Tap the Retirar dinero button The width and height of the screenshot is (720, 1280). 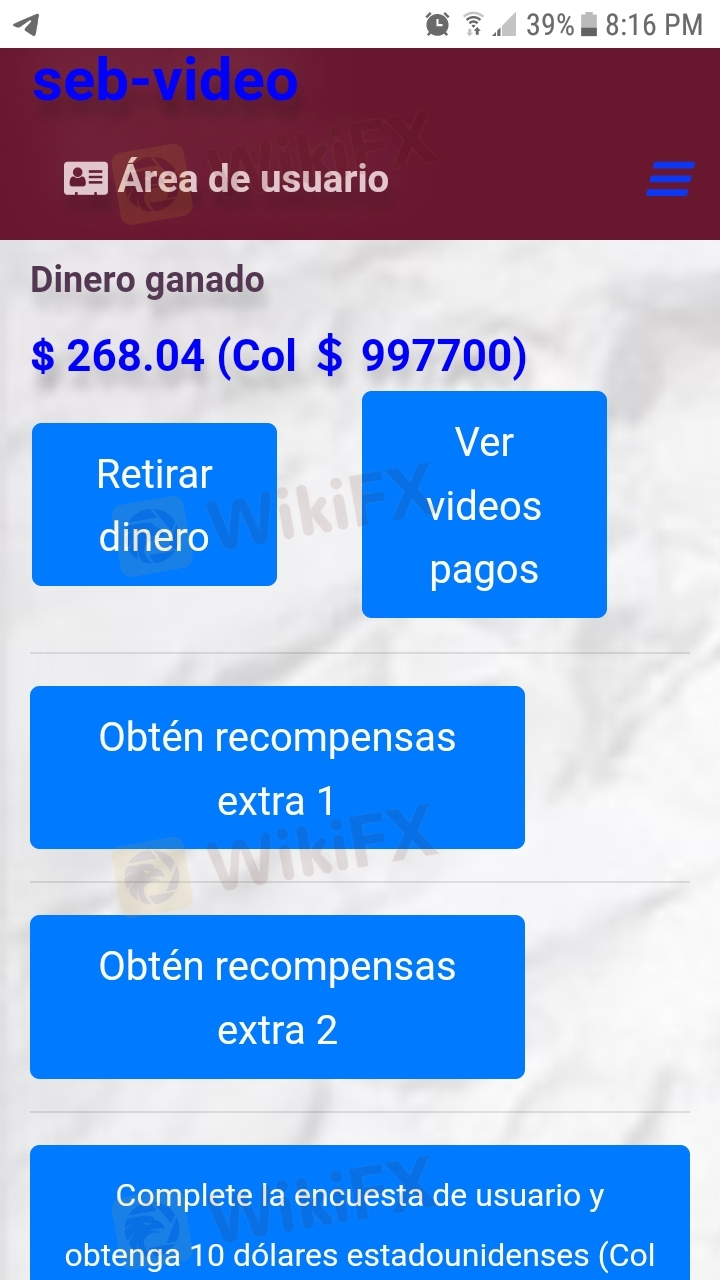coord(154,505)
